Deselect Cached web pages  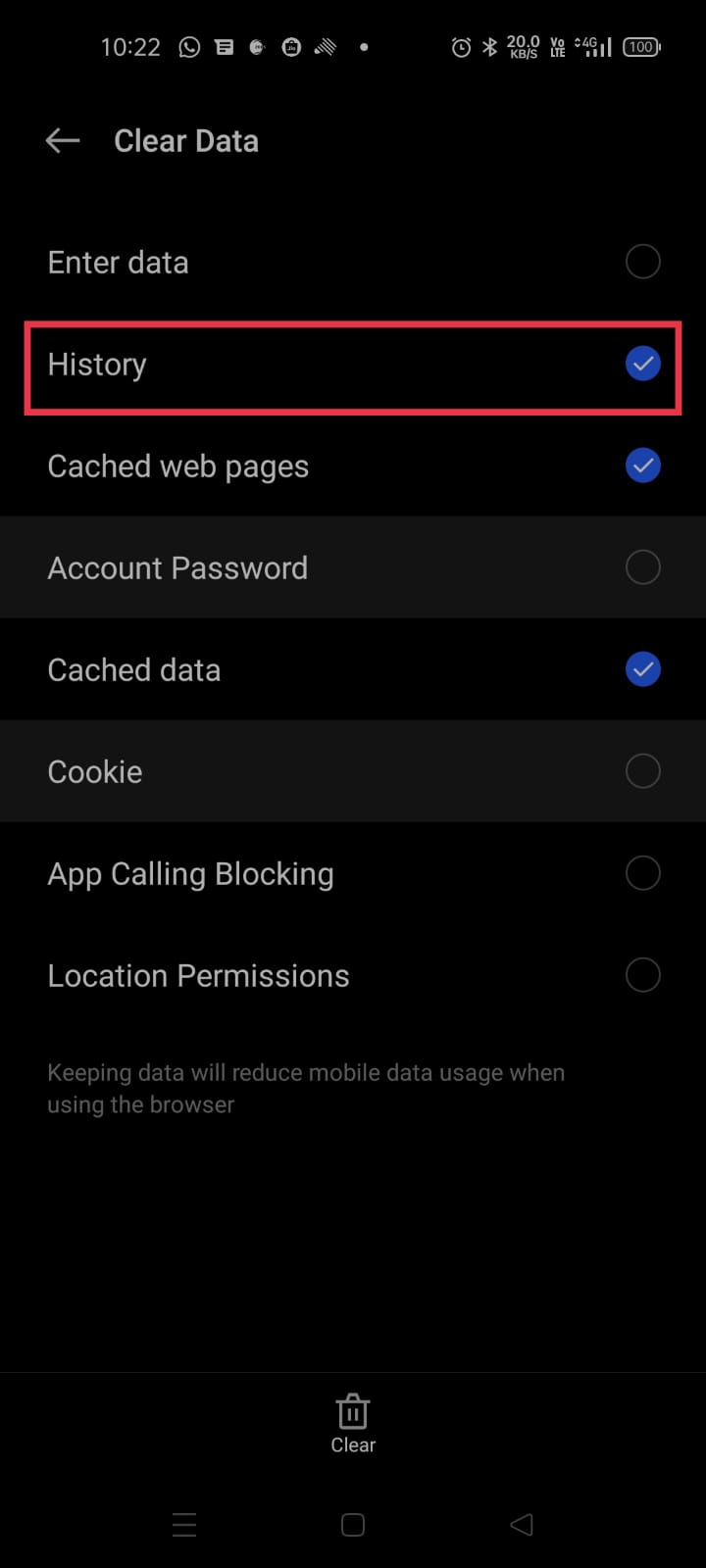[x=642, y=465]
